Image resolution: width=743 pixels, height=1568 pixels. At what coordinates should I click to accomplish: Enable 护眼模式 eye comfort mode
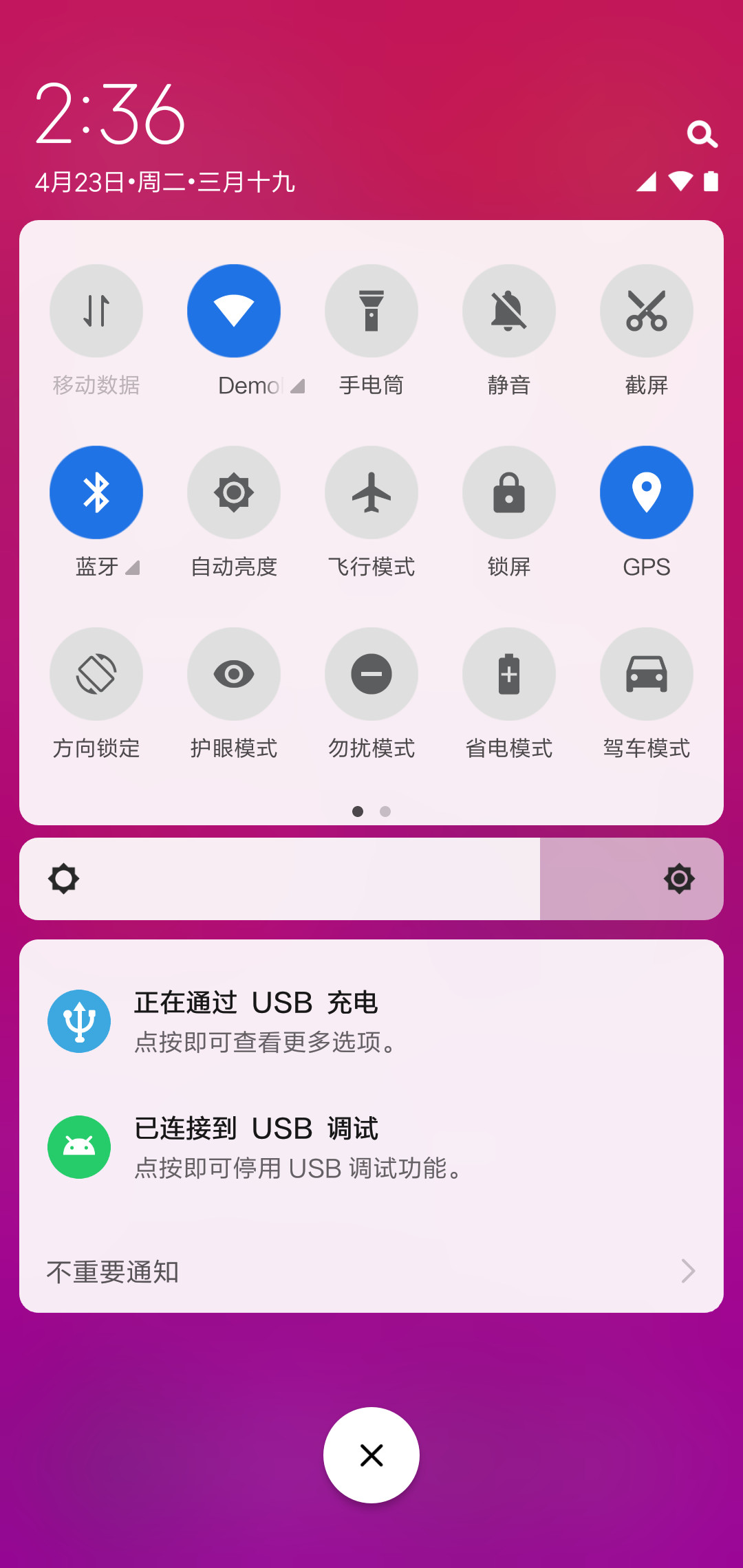[234, 674]
